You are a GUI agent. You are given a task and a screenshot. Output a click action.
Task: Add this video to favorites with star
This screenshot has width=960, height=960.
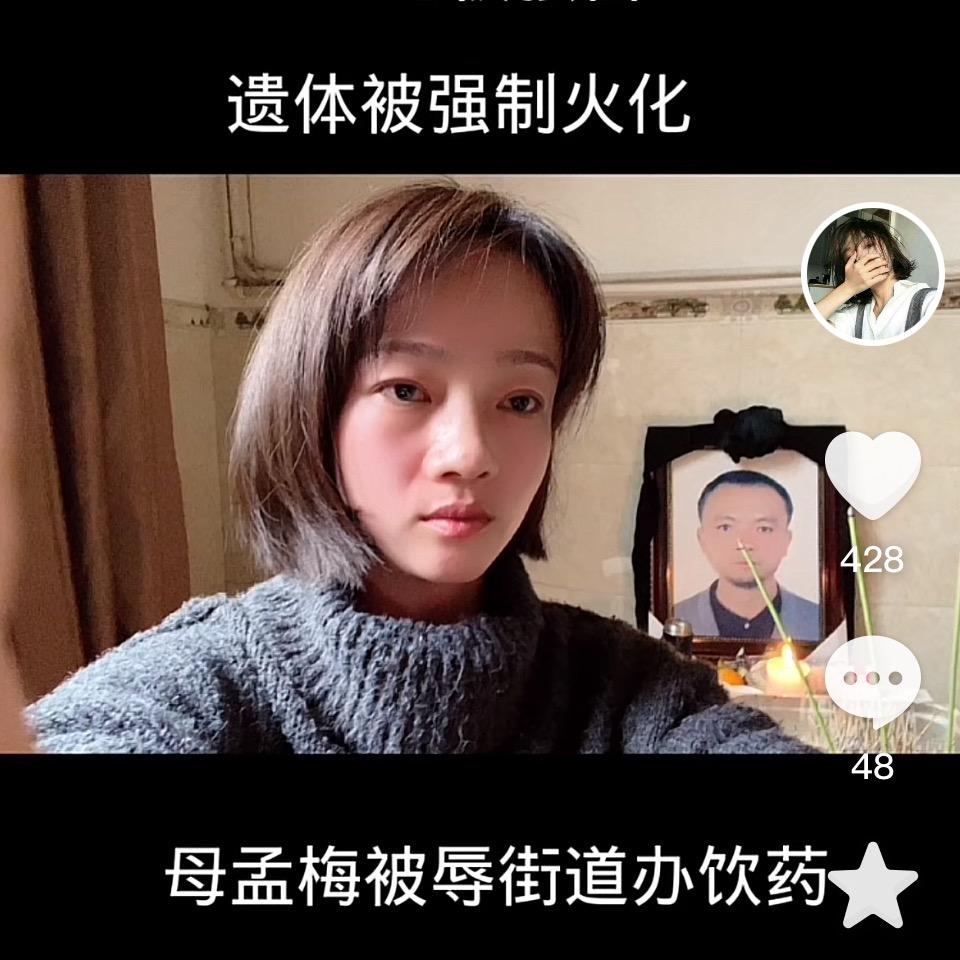pos(873,886)
